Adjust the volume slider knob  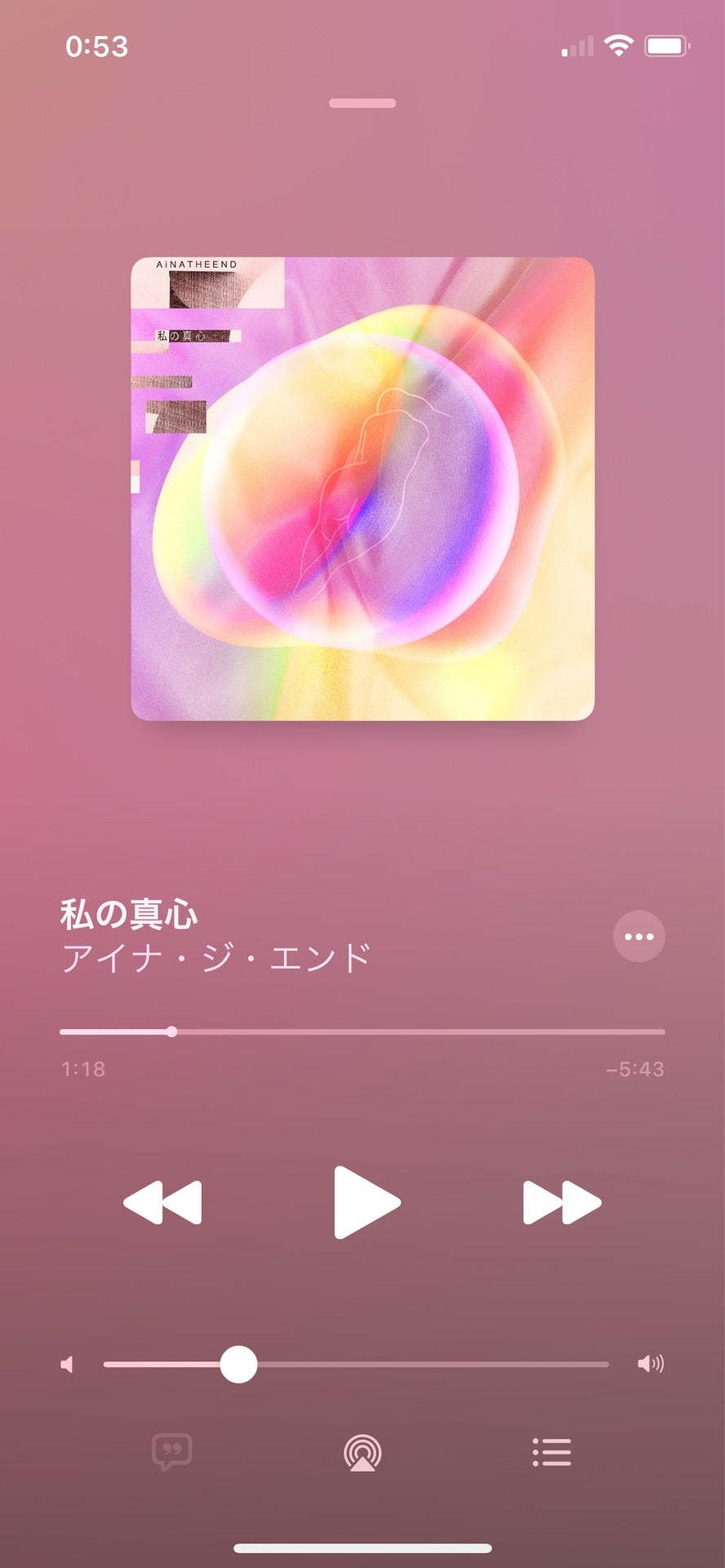point(238,1362)
